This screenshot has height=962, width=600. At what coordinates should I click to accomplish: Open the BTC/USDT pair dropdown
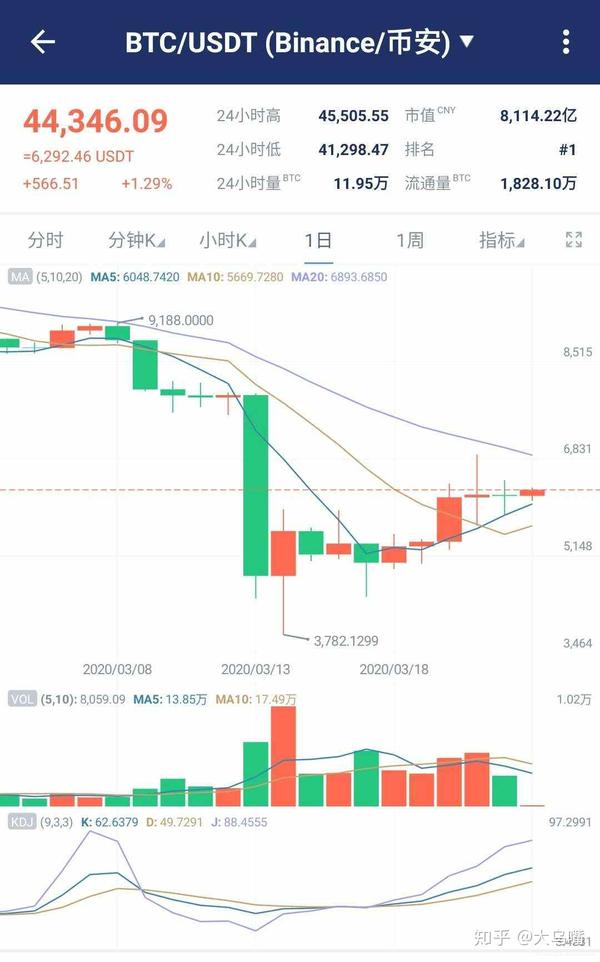click(299, 42)
